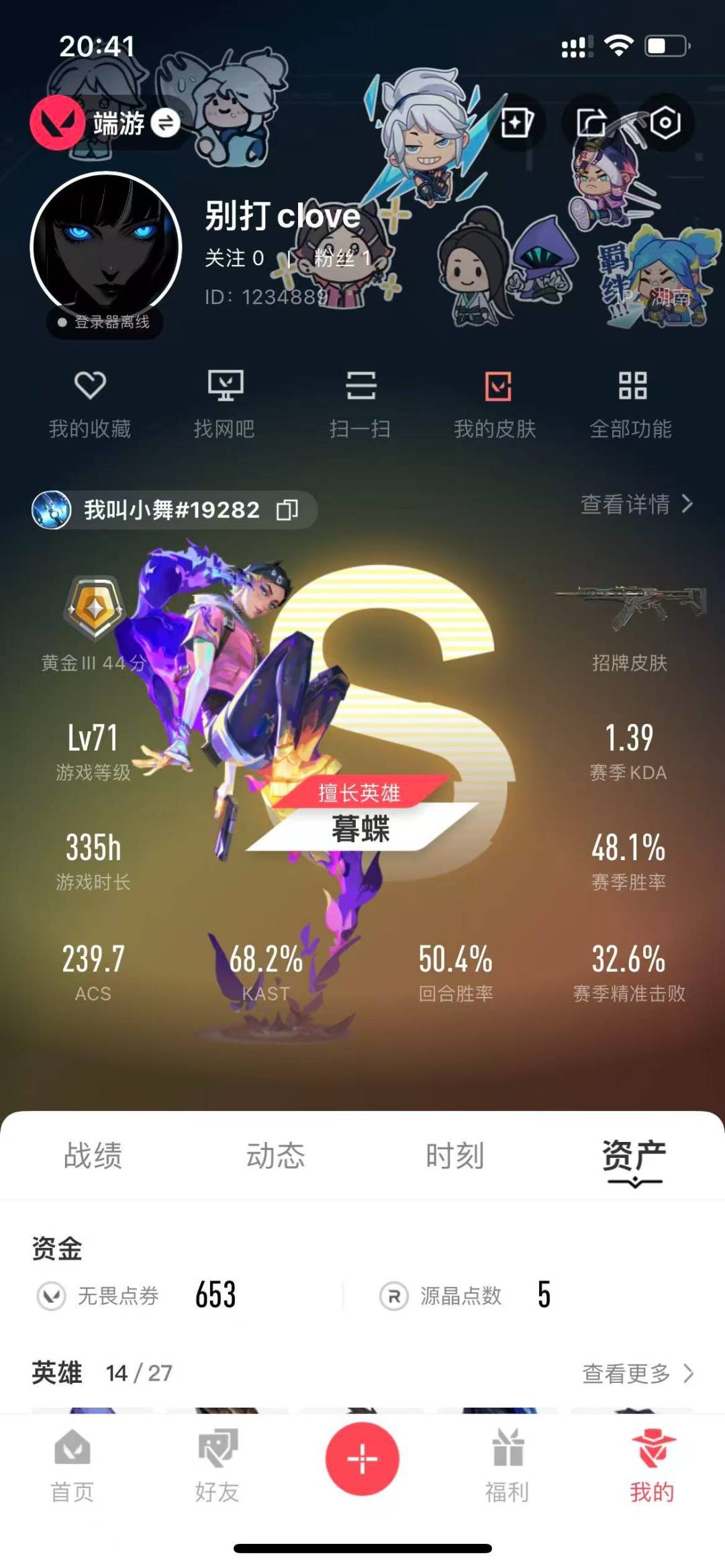The height and width of the screenshot is (1568, 725).
Task: Switch to the 动态 tab
Action: (275, 1155)
